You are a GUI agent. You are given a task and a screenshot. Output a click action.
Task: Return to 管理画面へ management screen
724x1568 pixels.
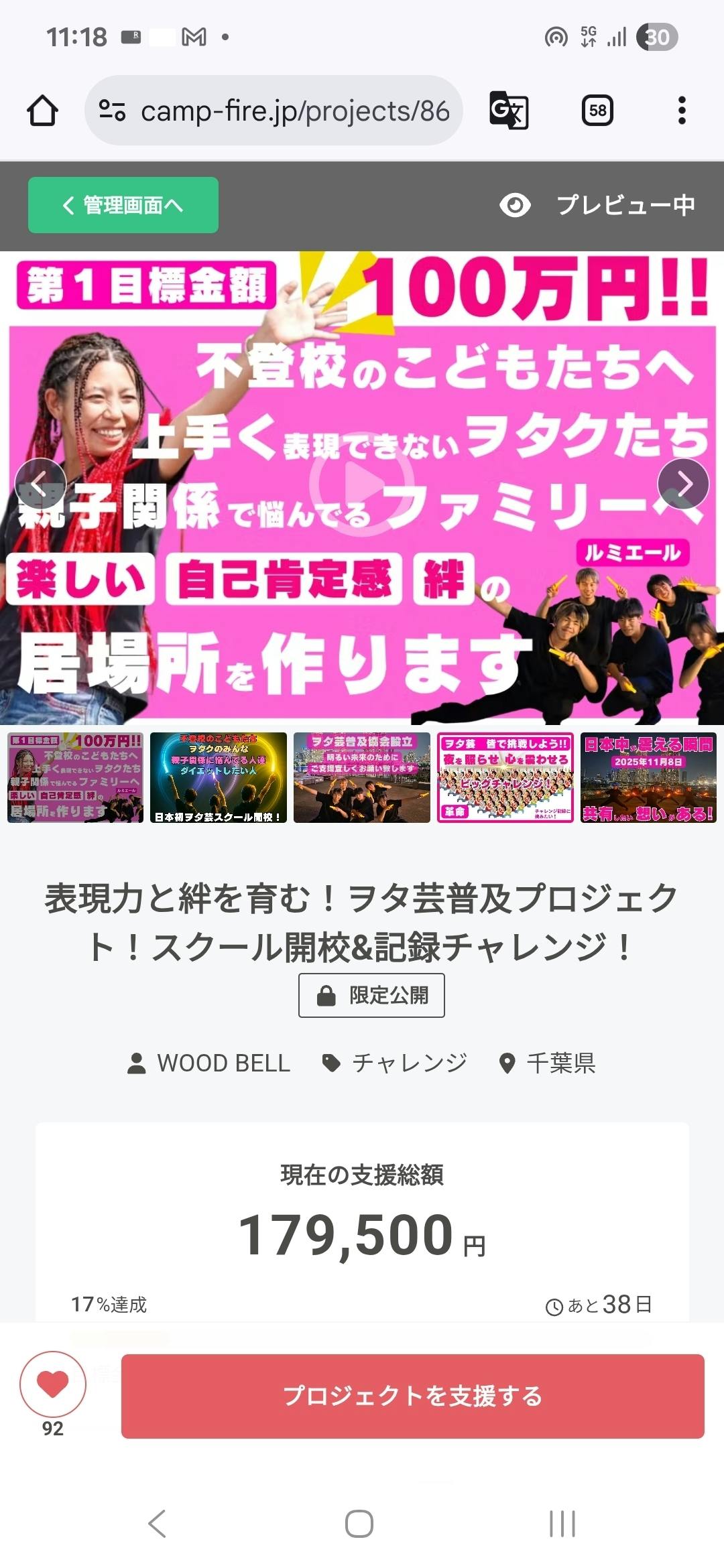point(123,205)
